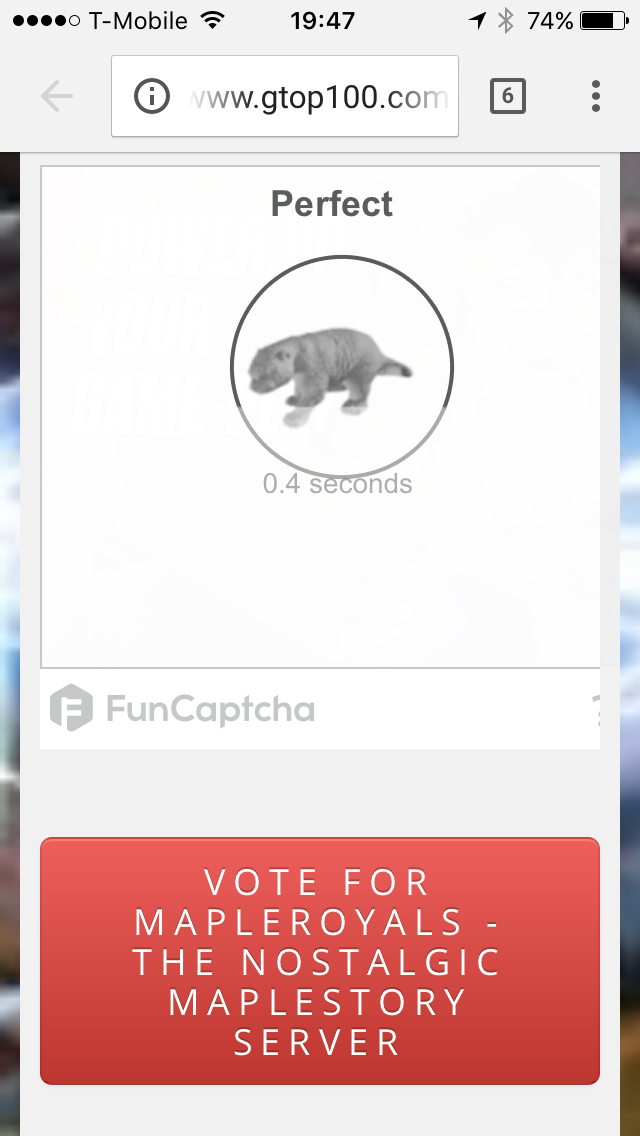
Task: Open the browser overflow menu
Action: coord(596,96)
